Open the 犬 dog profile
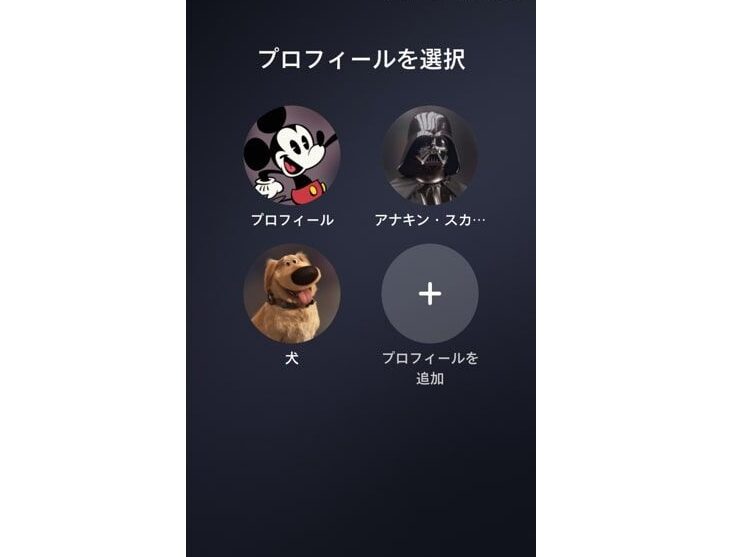729x557 pixels. point(291,294)
